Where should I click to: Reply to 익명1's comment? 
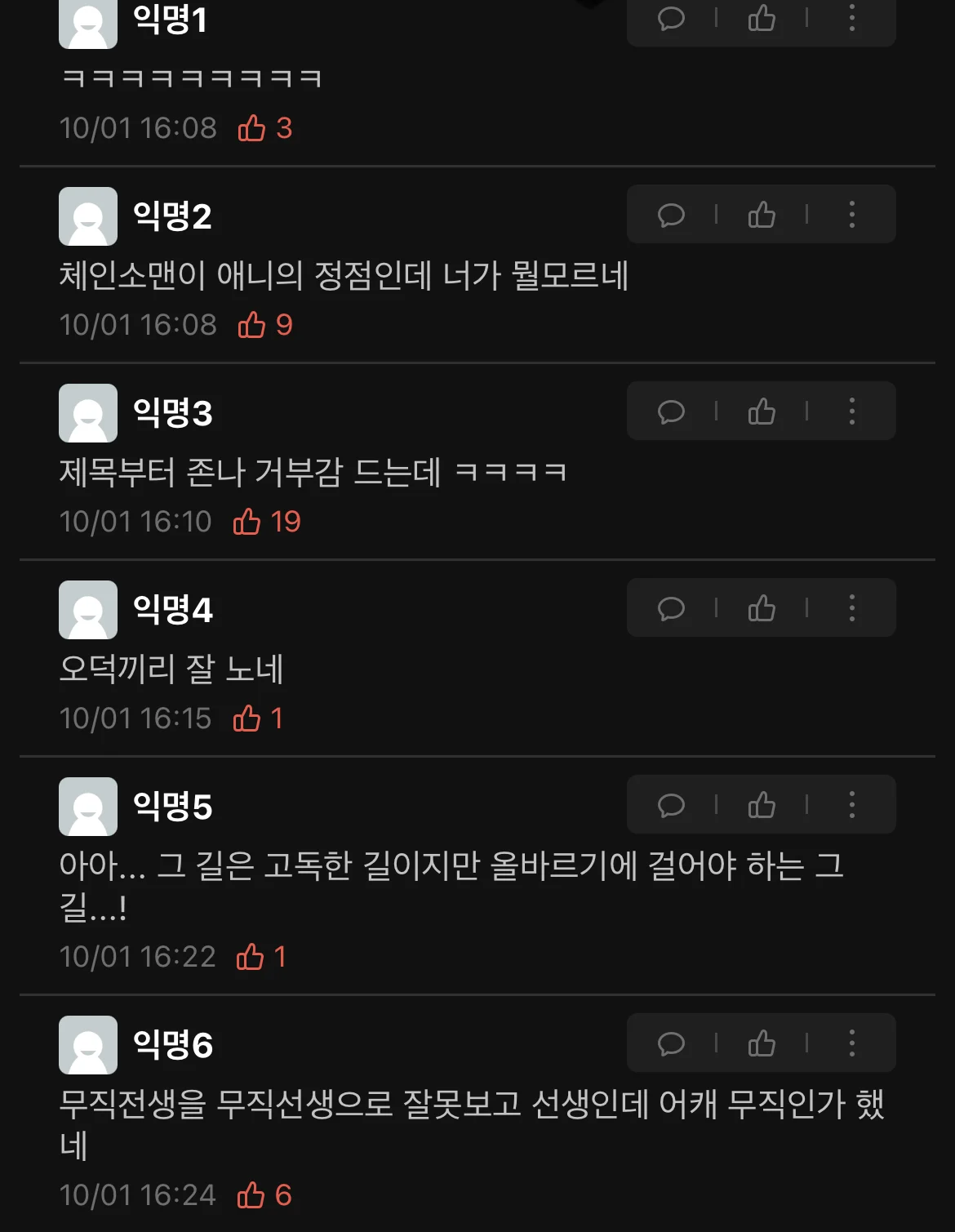pyautogui.click(x=671, y=18)
